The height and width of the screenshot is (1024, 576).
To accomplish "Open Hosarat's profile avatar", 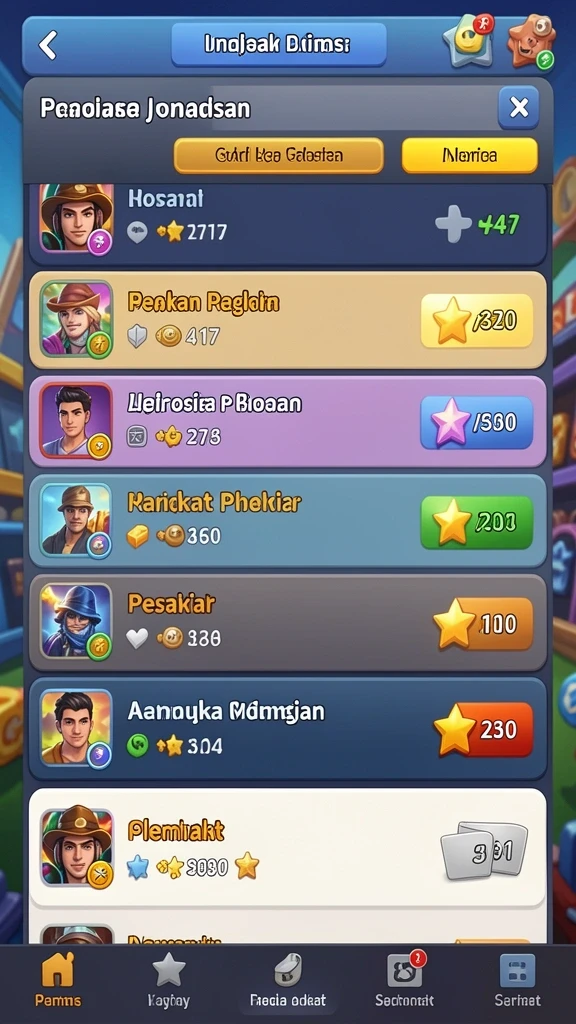I will pyautogui.click(x=76, y=218).
